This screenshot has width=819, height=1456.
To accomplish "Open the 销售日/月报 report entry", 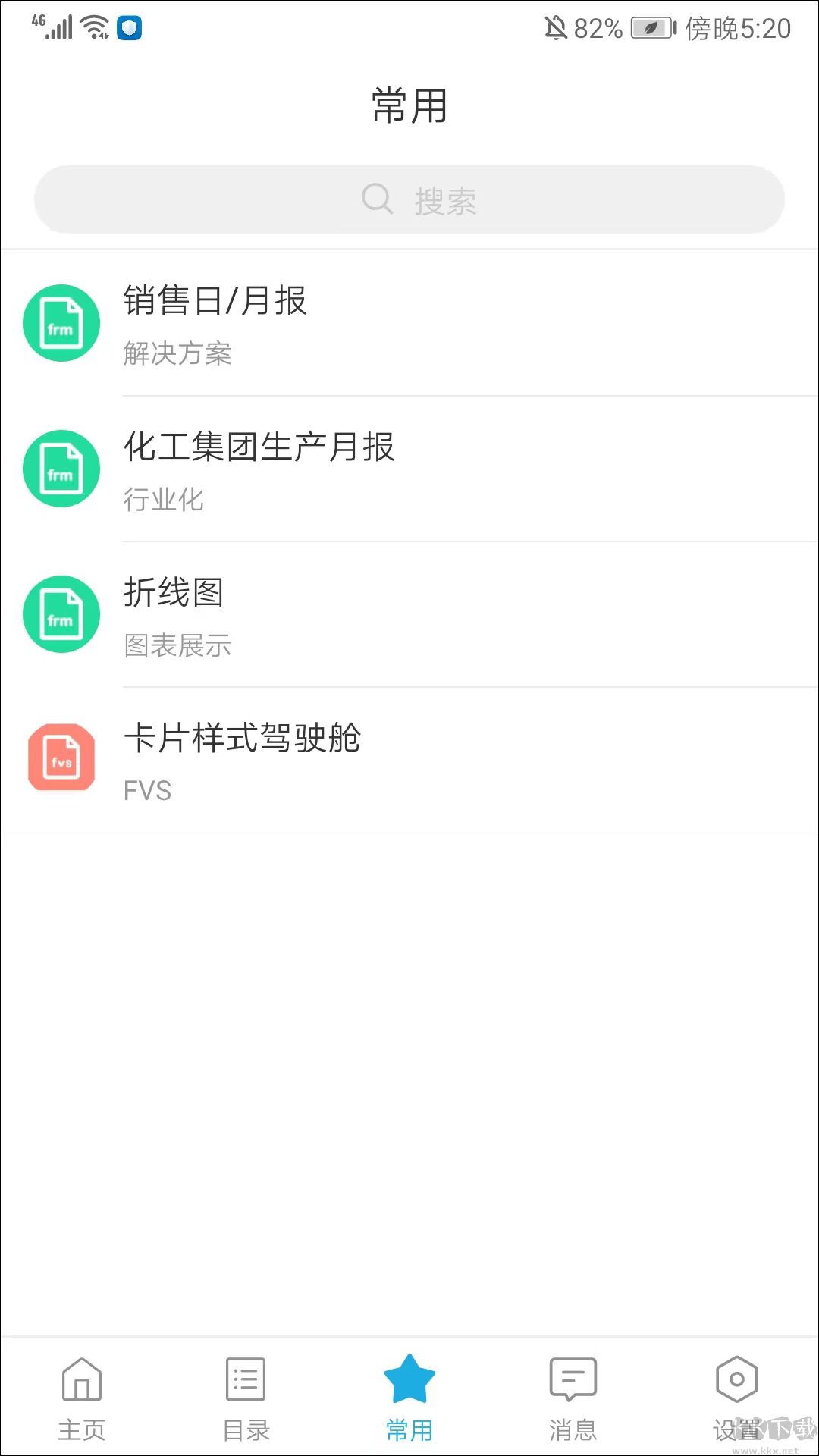I will [215, 302].
